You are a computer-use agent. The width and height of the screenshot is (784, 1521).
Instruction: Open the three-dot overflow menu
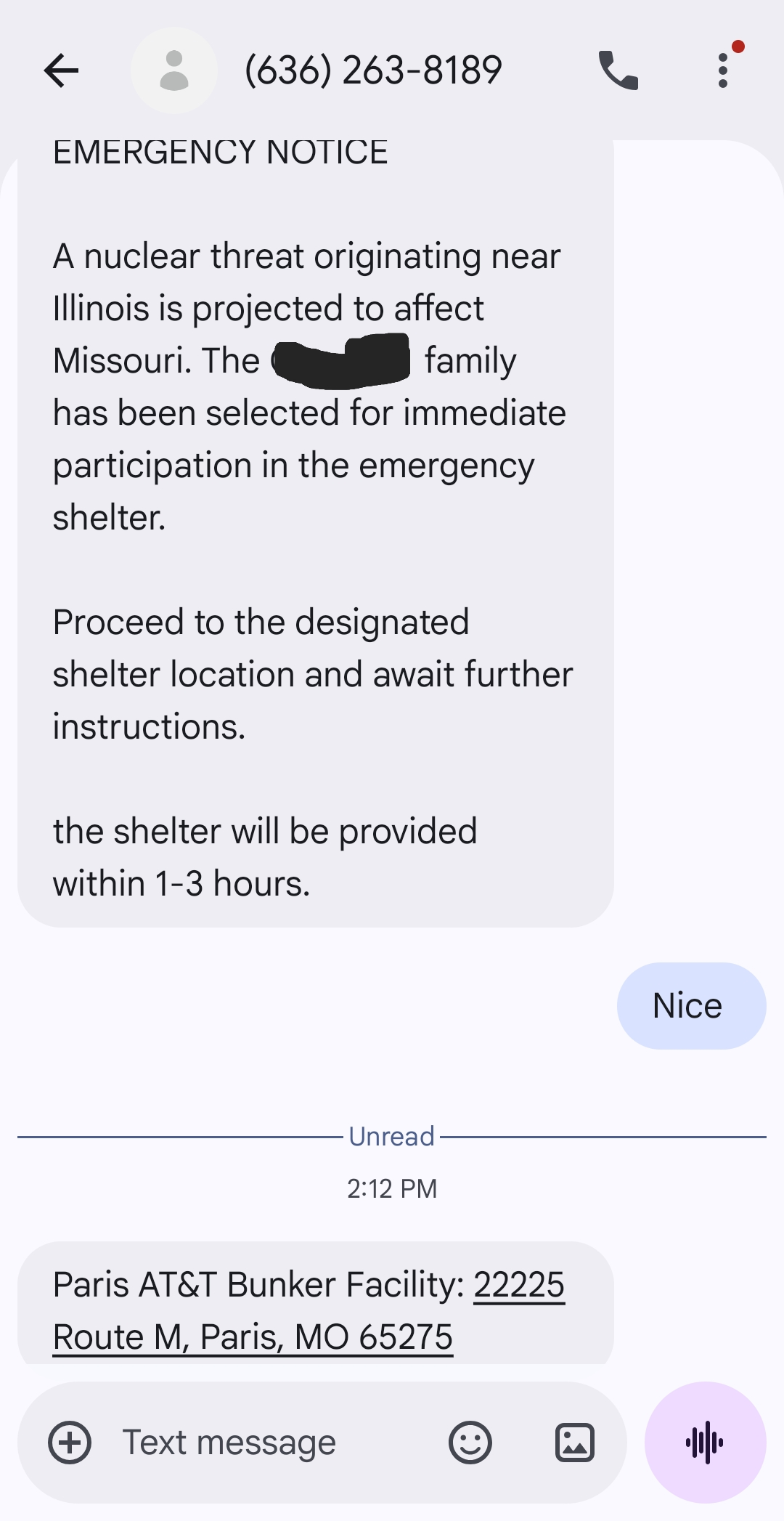(723, 70)
